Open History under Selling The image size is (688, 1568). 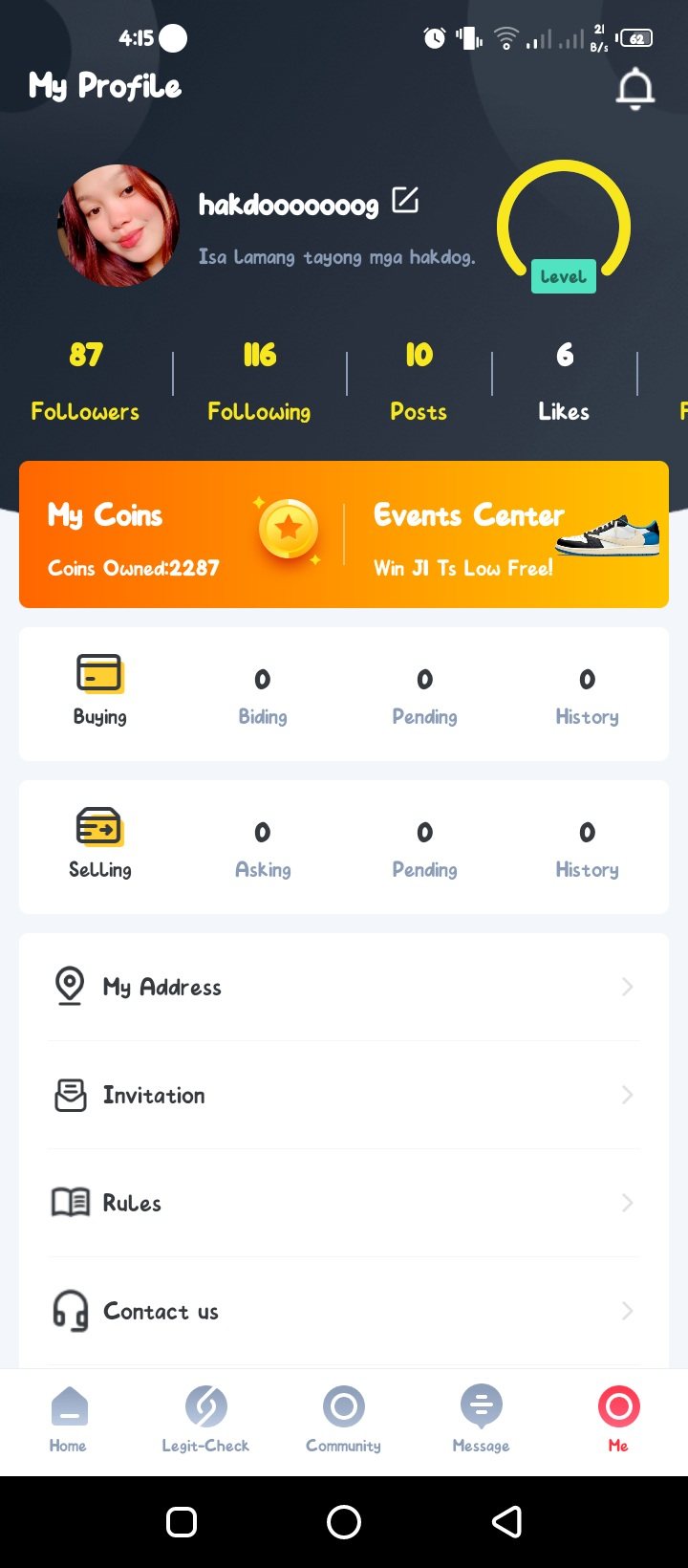(x=587, y=849)
